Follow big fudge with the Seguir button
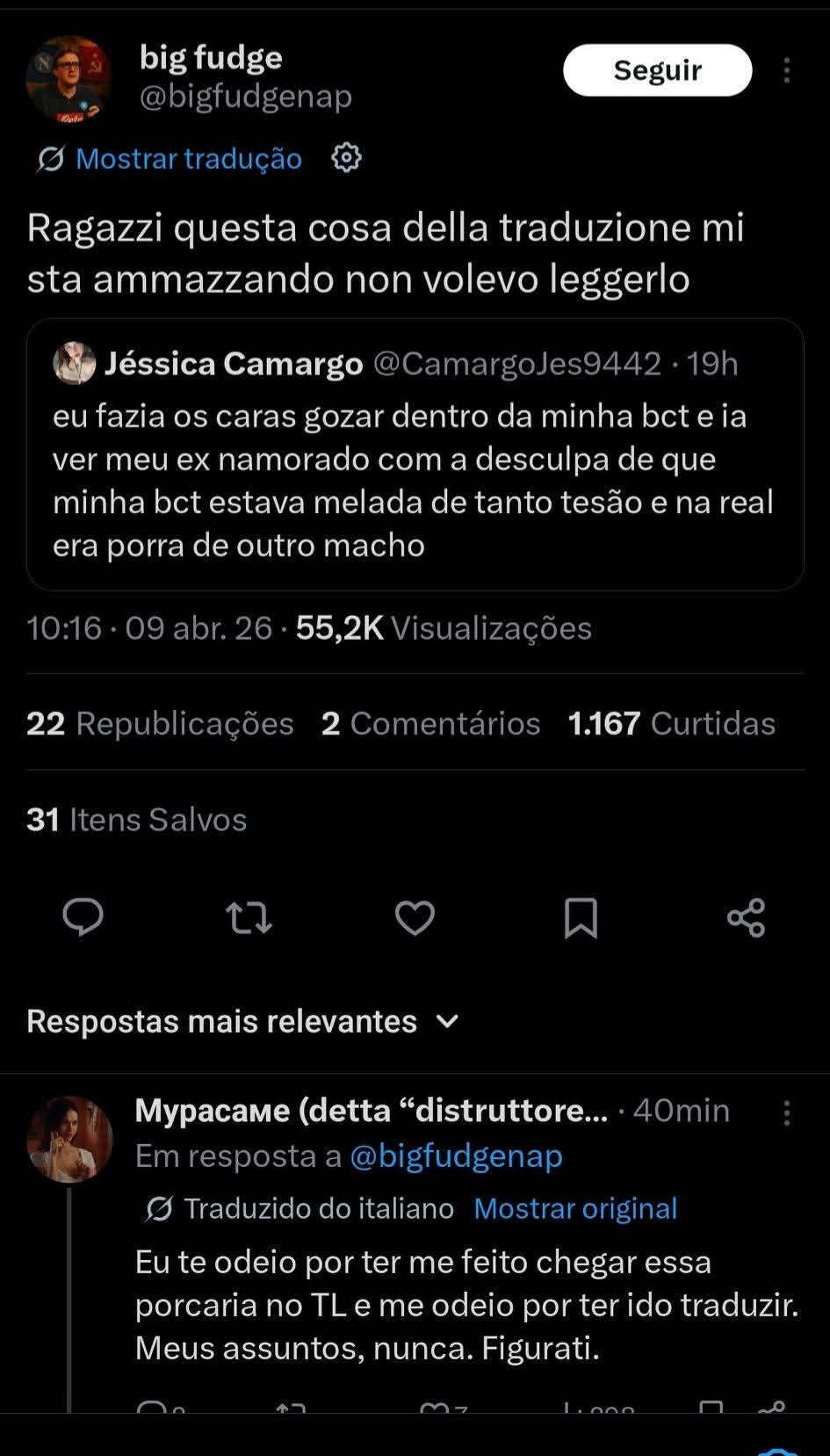Image resolution: width=830 pixels, height=1456 pixels. tap(657, 70)
